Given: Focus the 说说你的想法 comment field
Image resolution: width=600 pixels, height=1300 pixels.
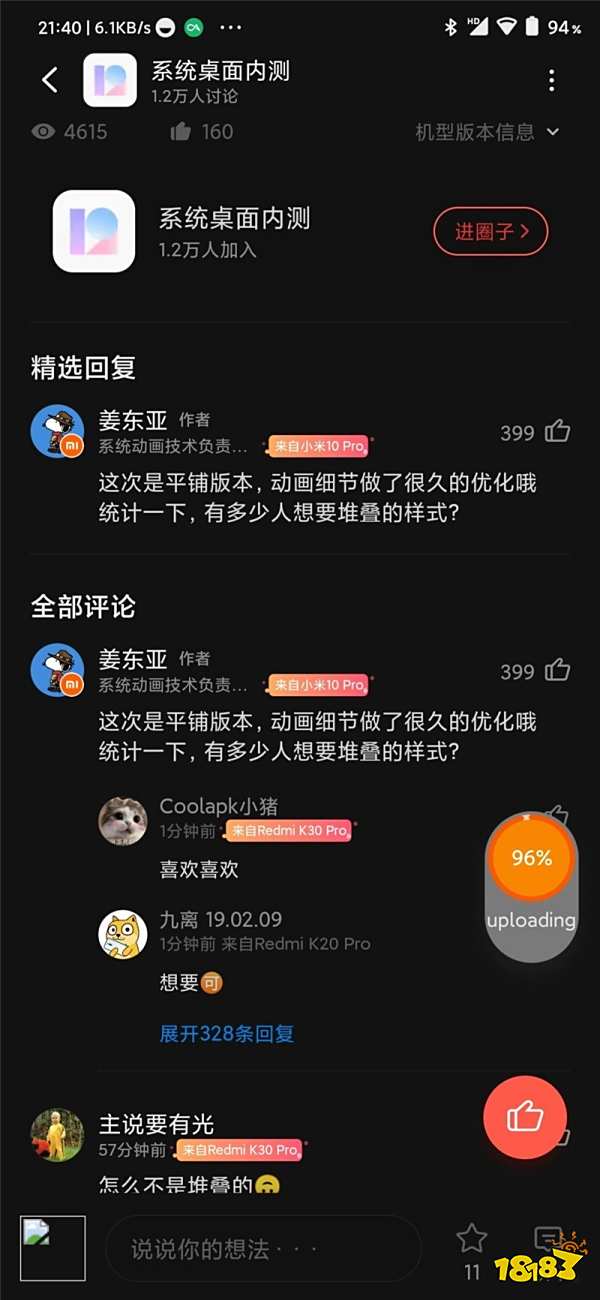Looking at the screenshot, I should pos(262,1248).
